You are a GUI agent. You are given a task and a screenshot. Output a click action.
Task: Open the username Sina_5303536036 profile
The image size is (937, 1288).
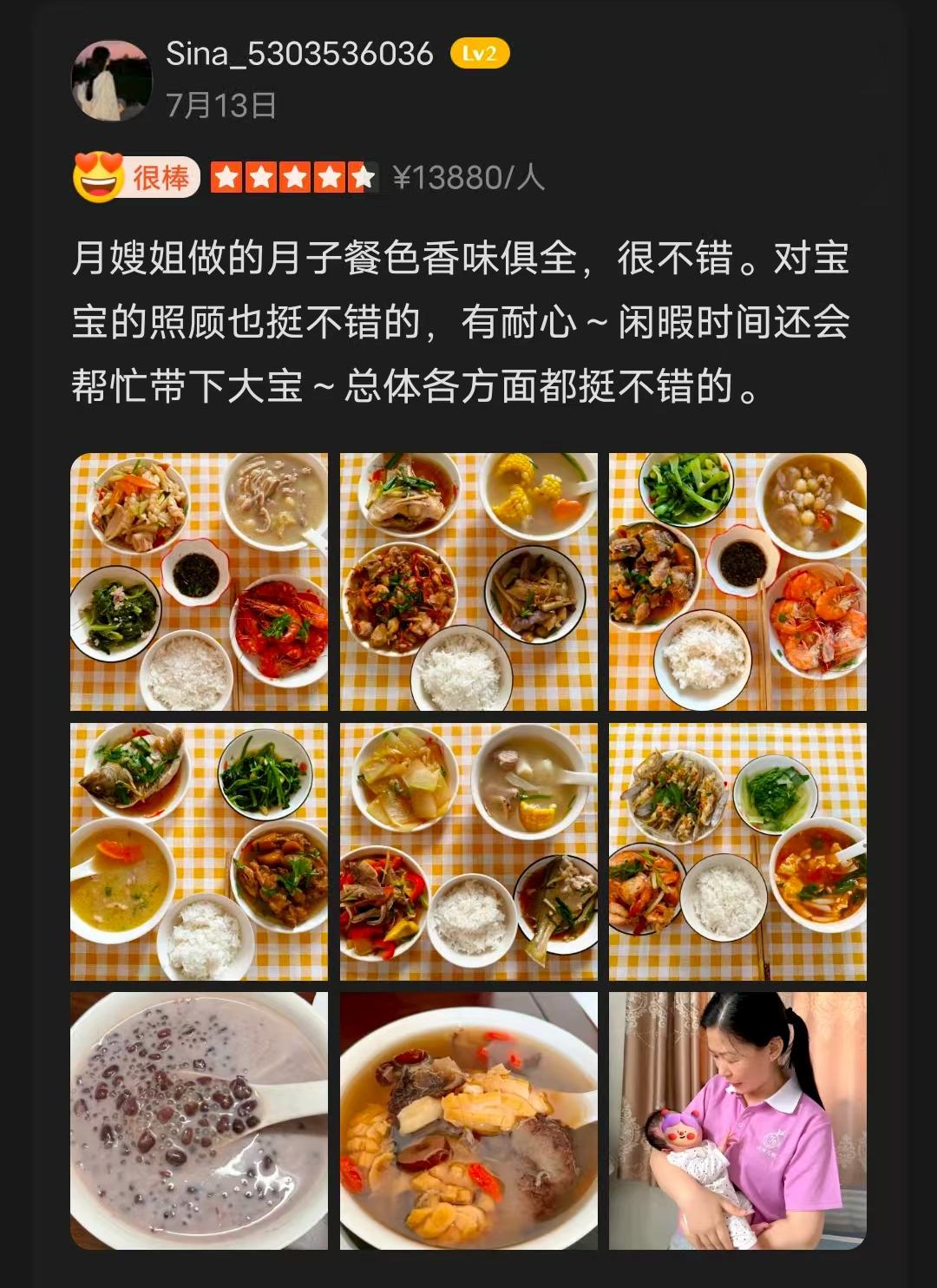[x=299, y=54]
